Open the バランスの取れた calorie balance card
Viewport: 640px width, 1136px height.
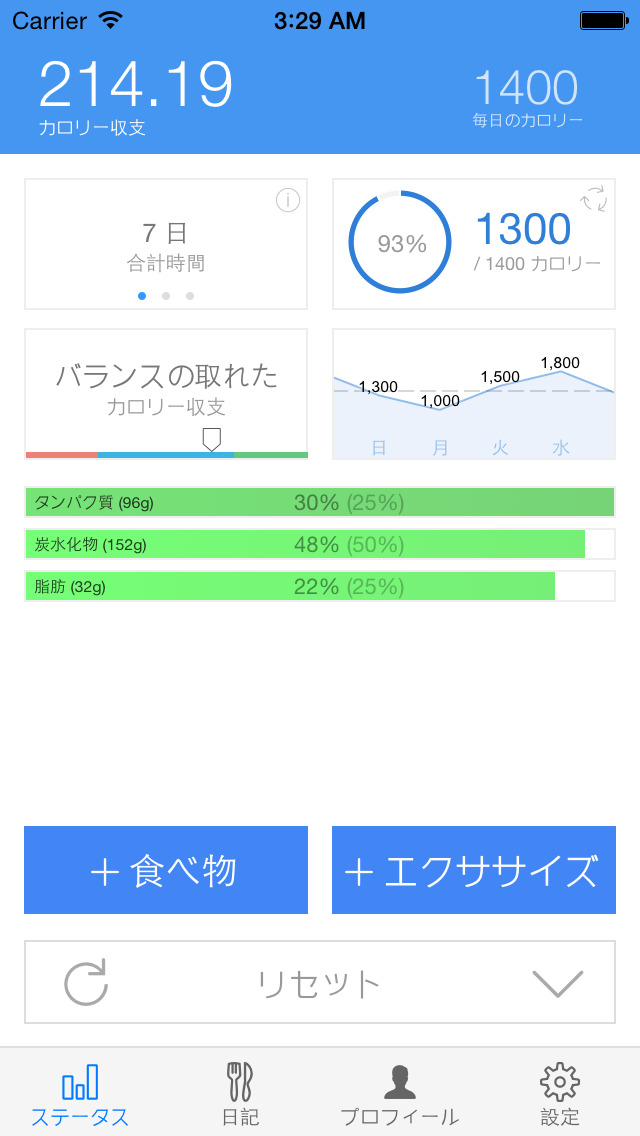[166, 390]
